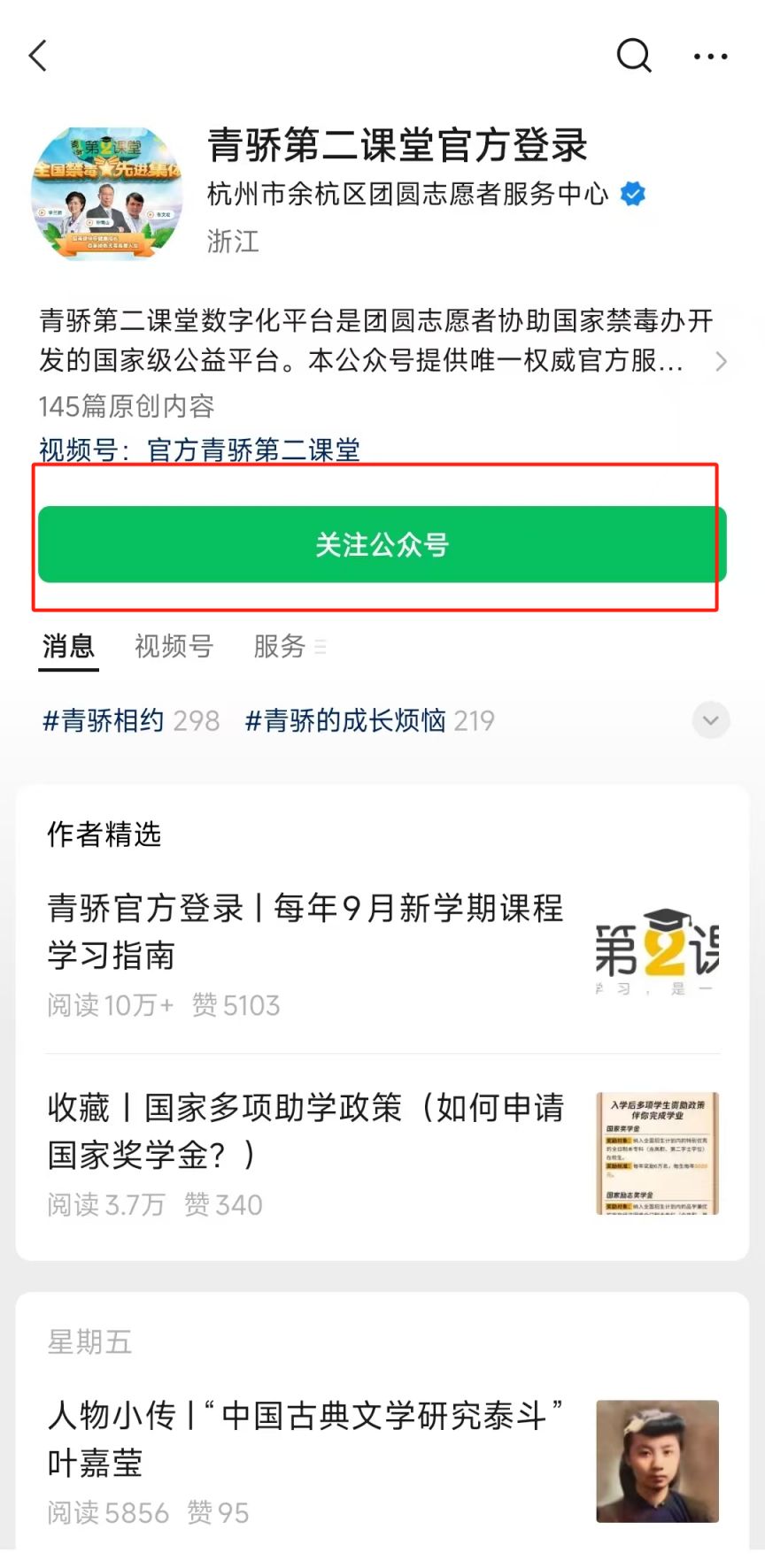Select the 消息 tab
Viewport: 765px width, 1568px height.
[x=68, y=646]
